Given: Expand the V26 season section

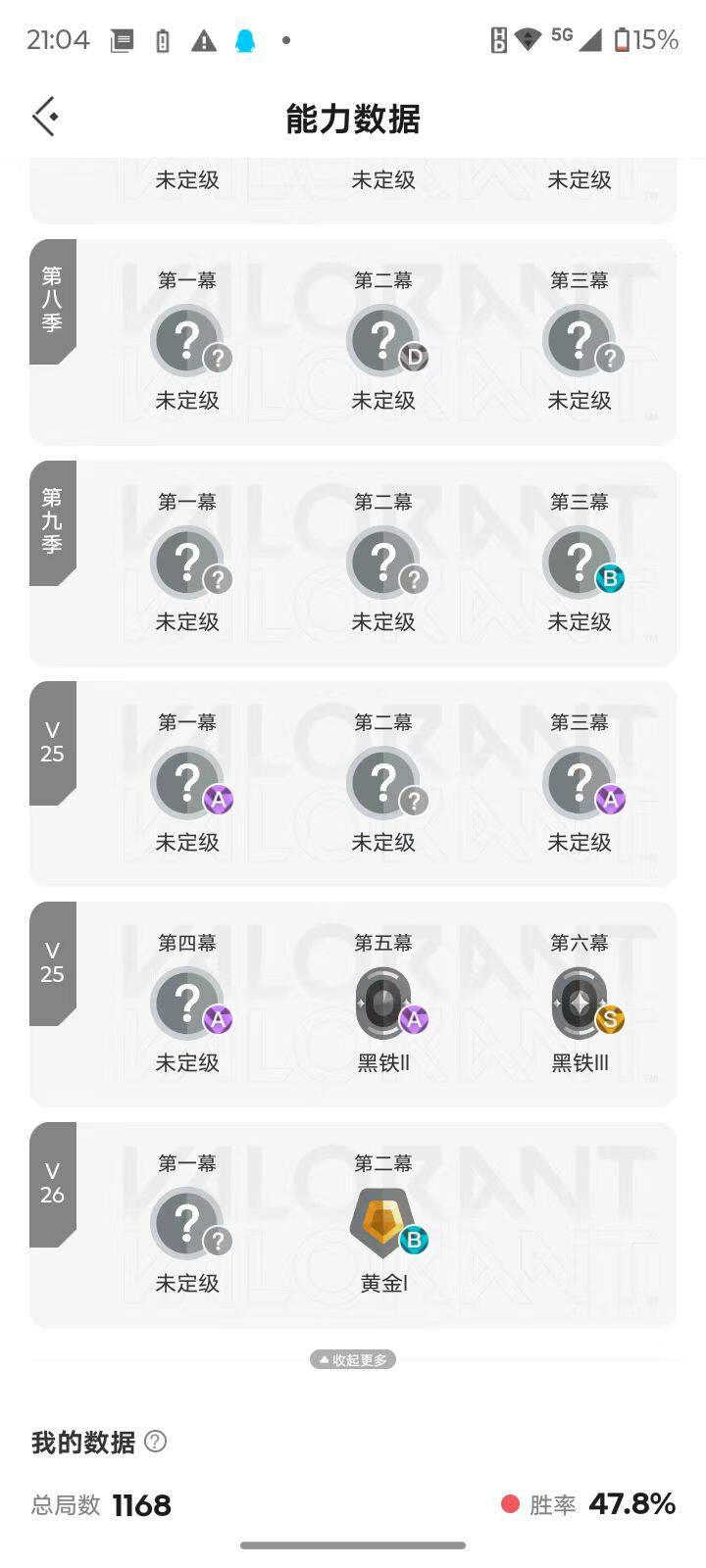Looking at the screenshot, I should 51,1183.
